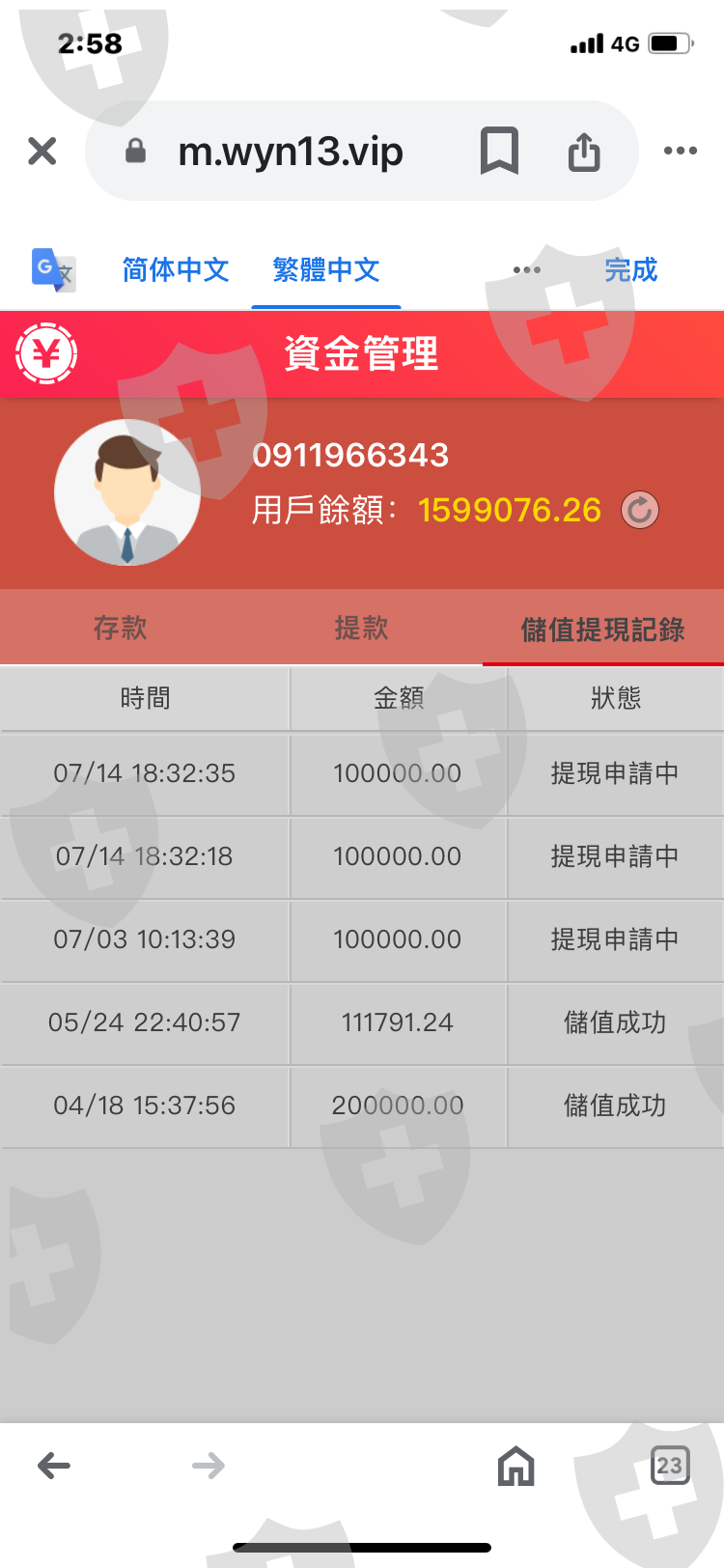Close the browser page with the X
This screenshot has width=724, height=1568.
click(42, 151)
